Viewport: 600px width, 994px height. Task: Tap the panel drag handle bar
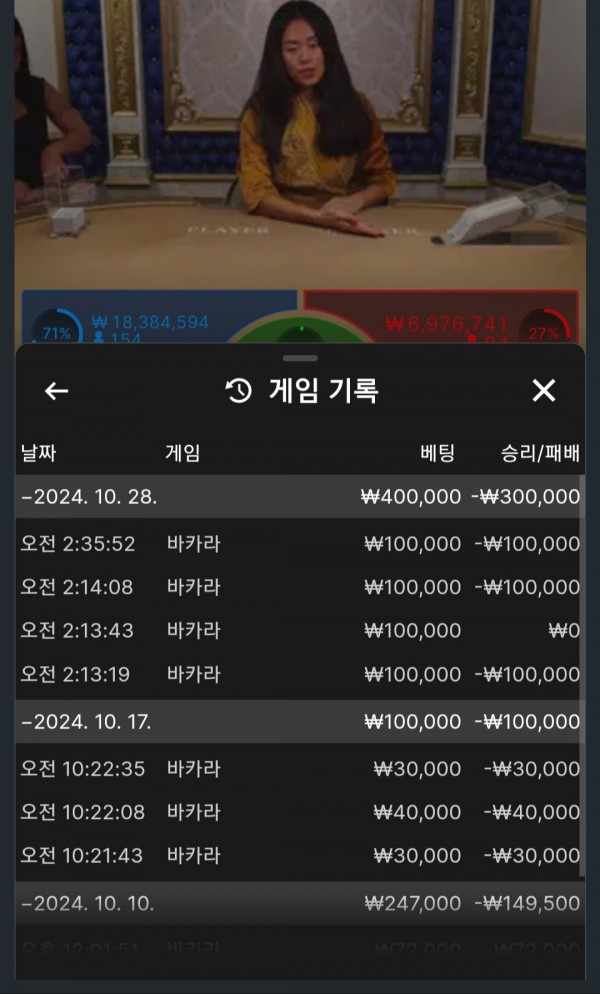[x=300, y=358]
